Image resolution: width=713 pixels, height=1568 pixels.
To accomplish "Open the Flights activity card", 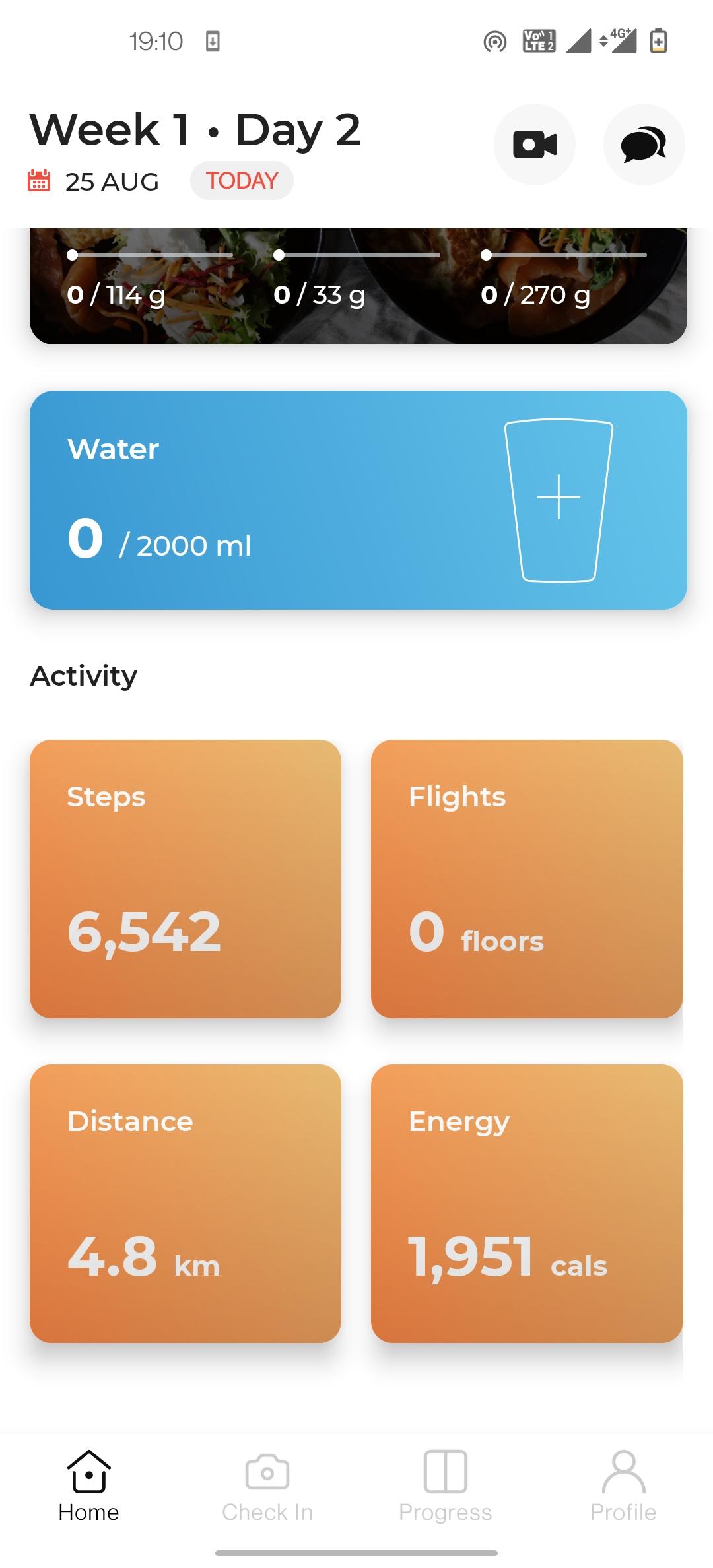I will [527, 878].
